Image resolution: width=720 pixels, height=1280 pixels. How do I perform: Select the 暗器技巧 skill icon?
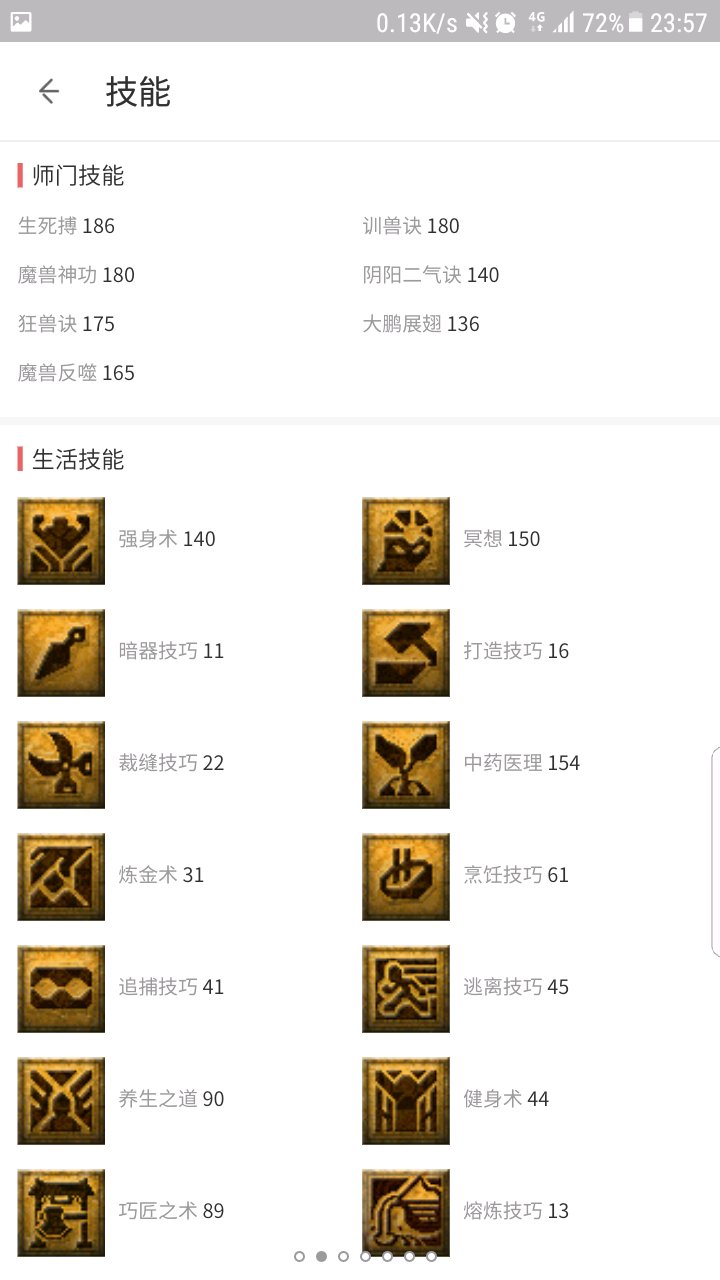(61, 653)
